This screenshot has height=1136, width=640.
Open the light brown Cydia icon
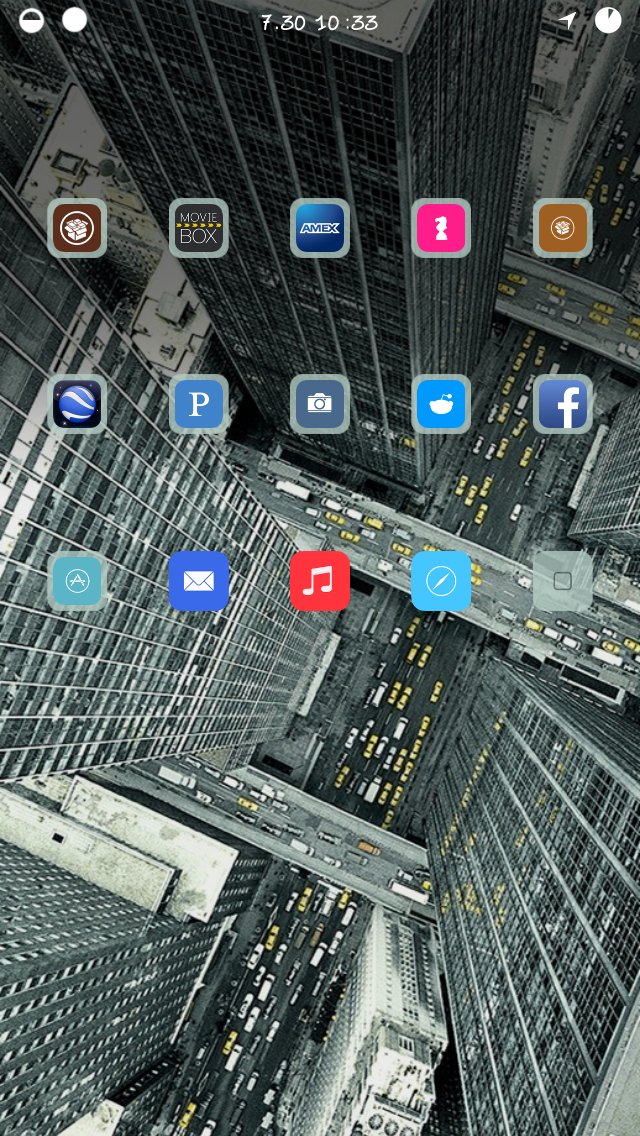tap(562, 228)
